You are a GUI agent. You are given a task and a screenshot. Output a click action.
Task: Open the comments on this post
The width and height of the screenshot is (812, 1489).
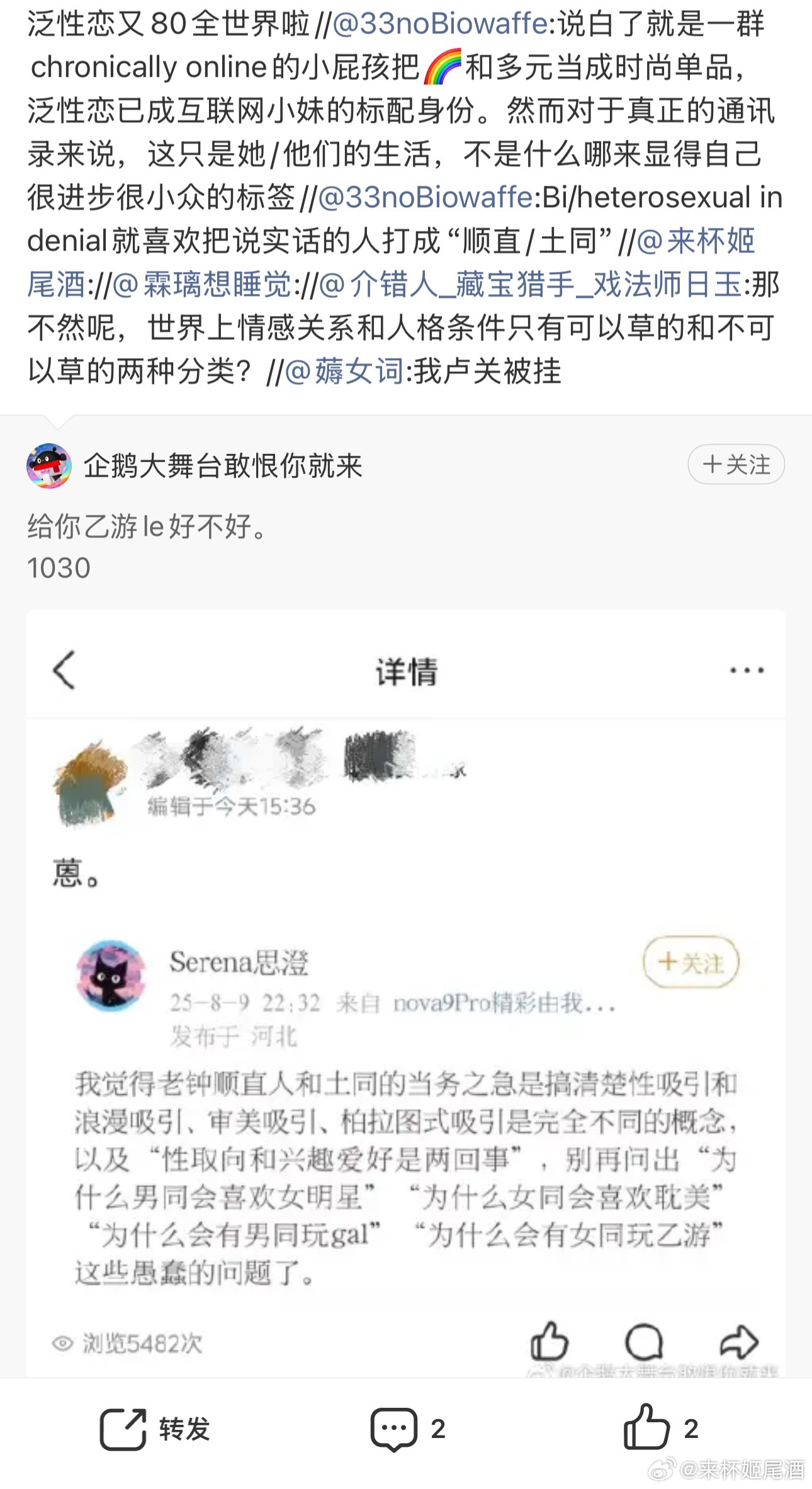click(x=407, y=1429)
